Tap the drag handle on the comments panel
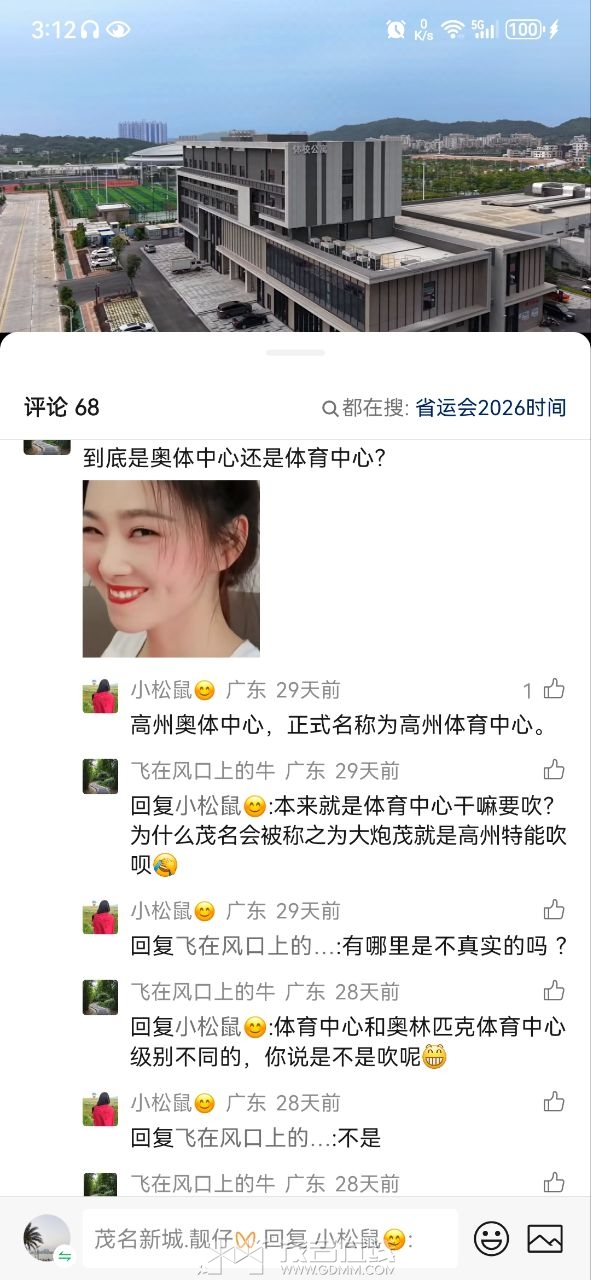The width and height of the screenshot is (591, 1280). pyautogui.click(x=295, y=352)
